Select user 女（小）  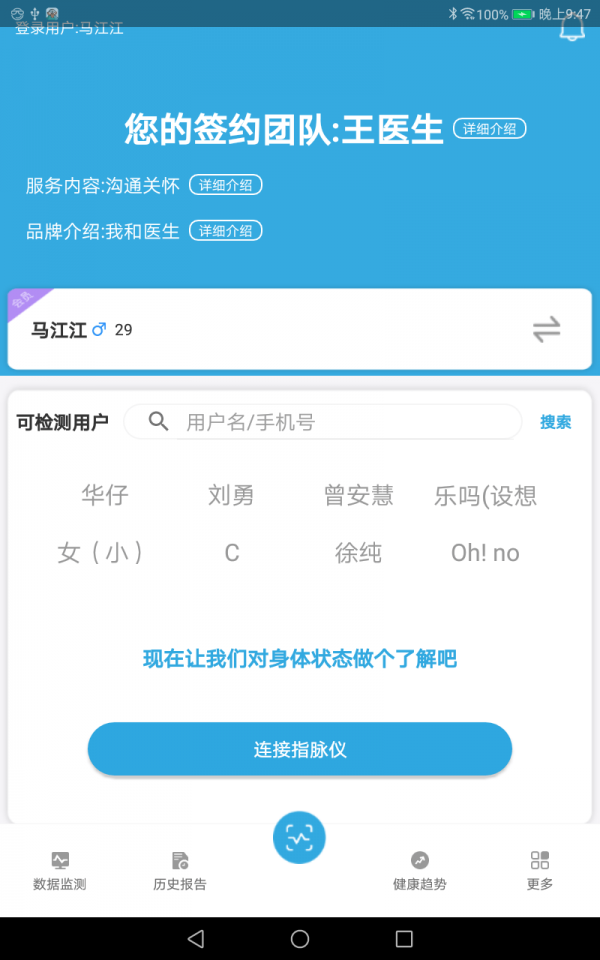tap(100, 553)
